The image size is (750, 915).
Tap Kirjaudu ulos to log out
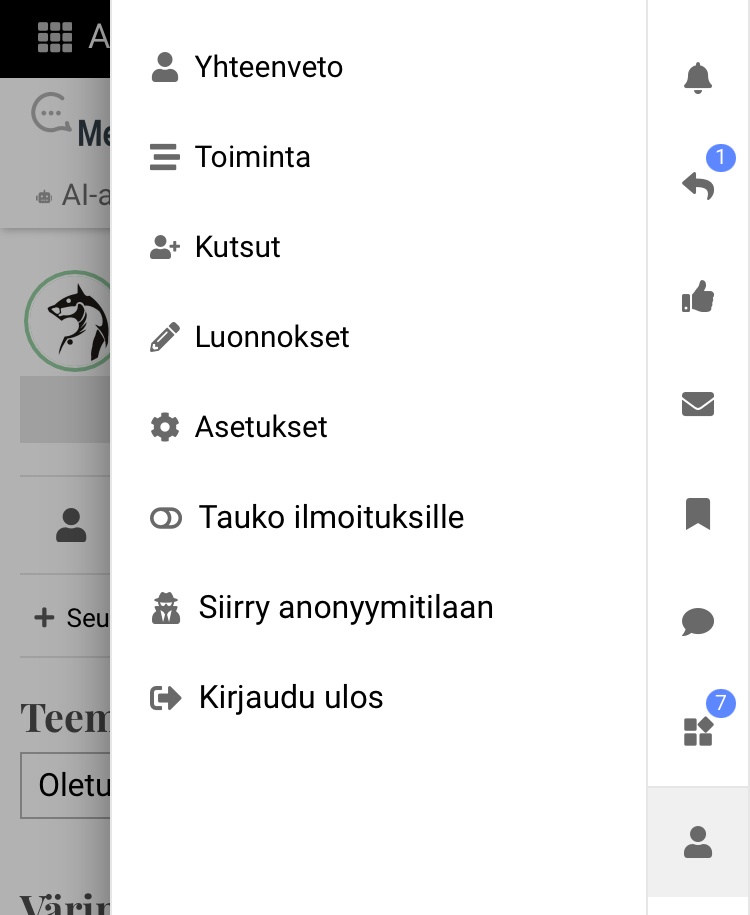click(x=290, y=698)
